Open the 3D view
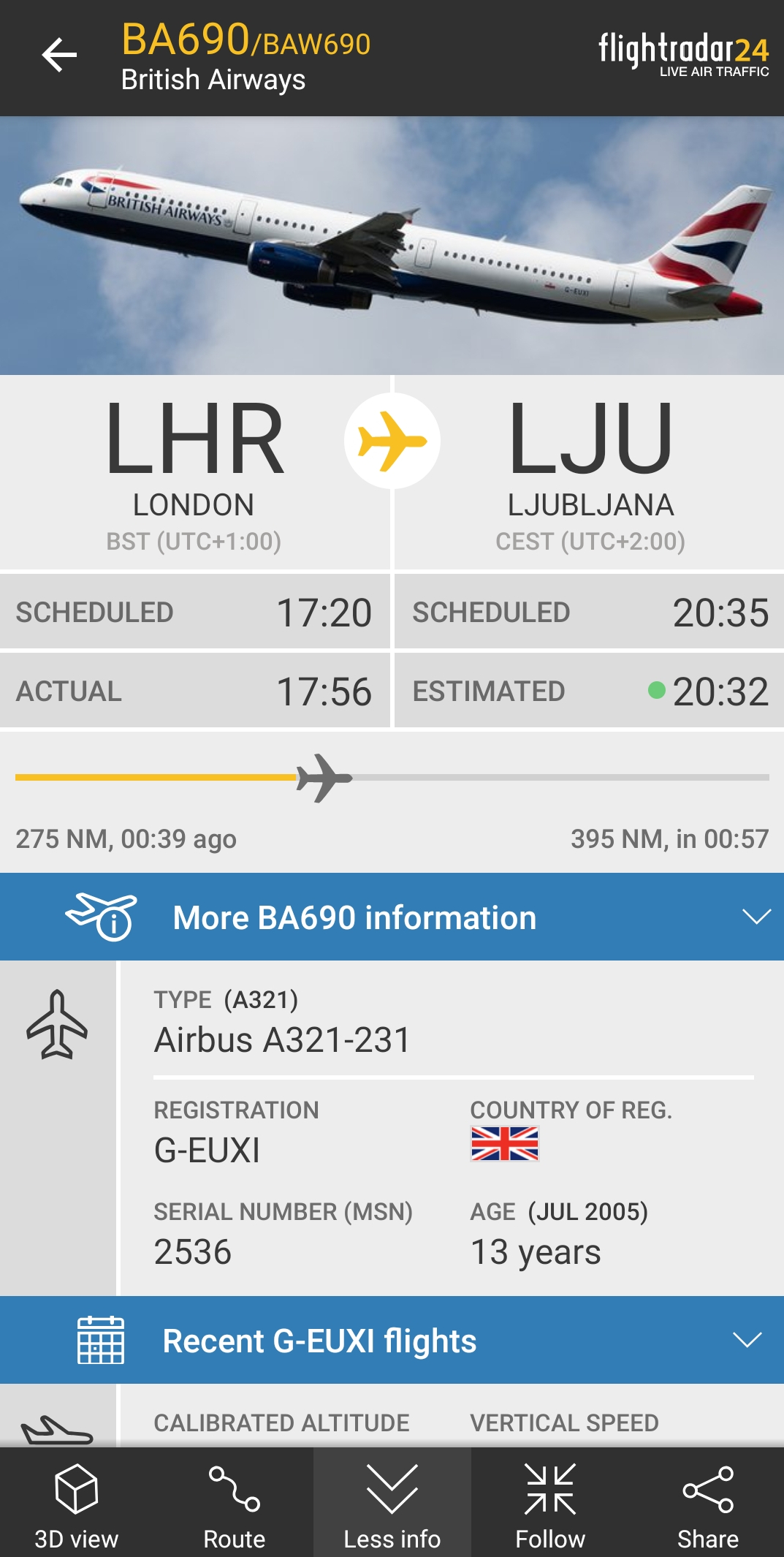 click(77, 1506)
